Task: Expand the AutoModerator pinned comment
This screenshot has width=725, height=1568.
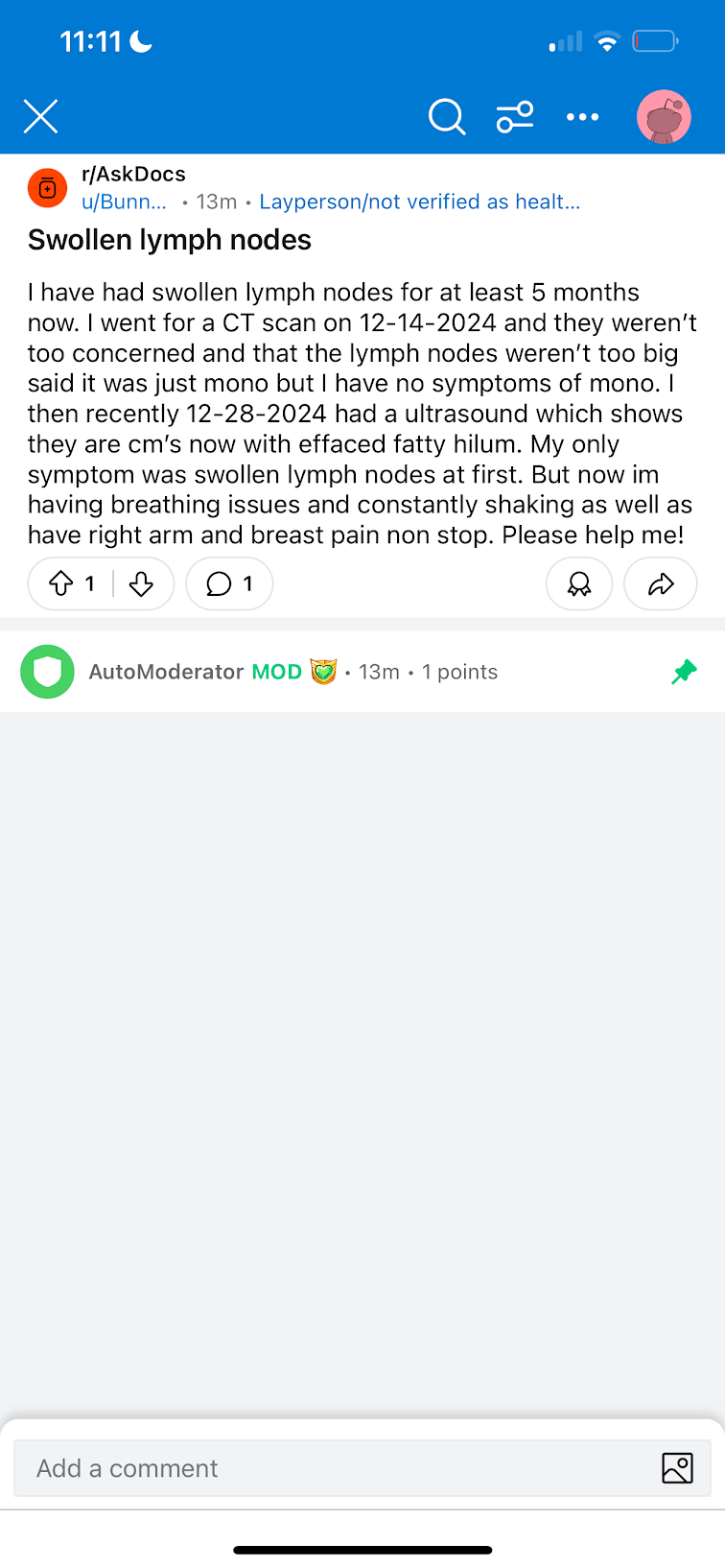Action: (362, 672)
